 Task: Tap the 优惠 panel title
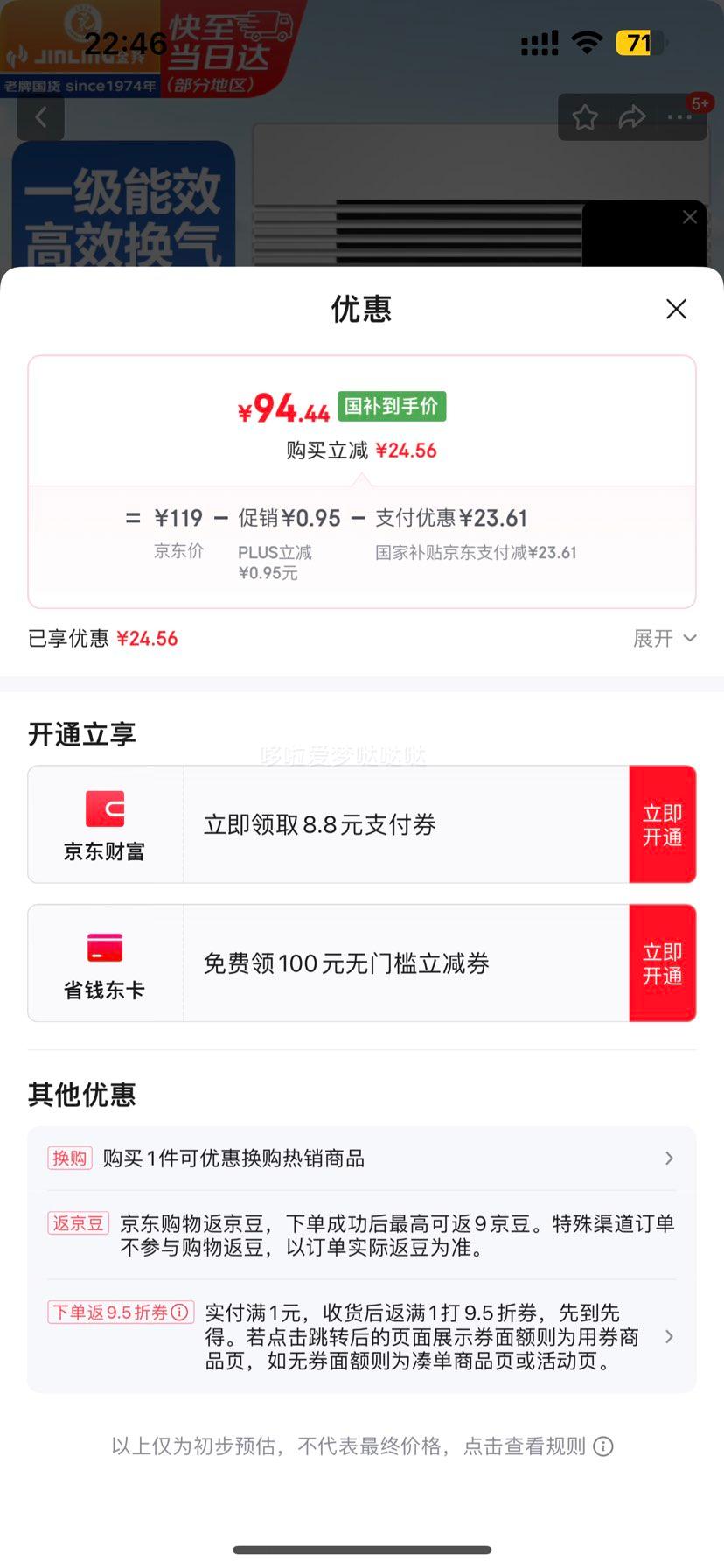point(362,309)
